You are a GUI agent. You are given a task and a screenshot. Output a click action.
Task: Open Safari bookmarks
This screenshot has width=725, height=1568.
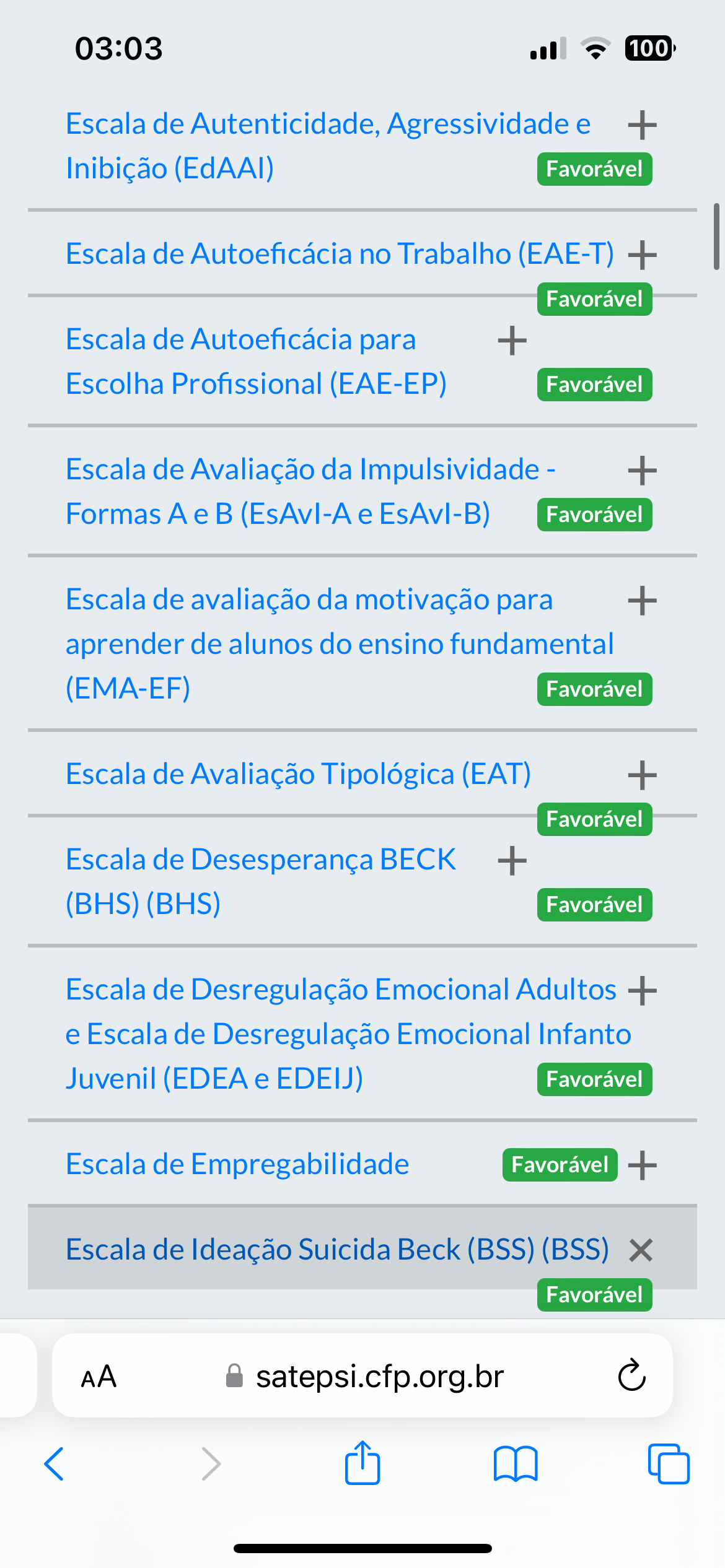516,1464
